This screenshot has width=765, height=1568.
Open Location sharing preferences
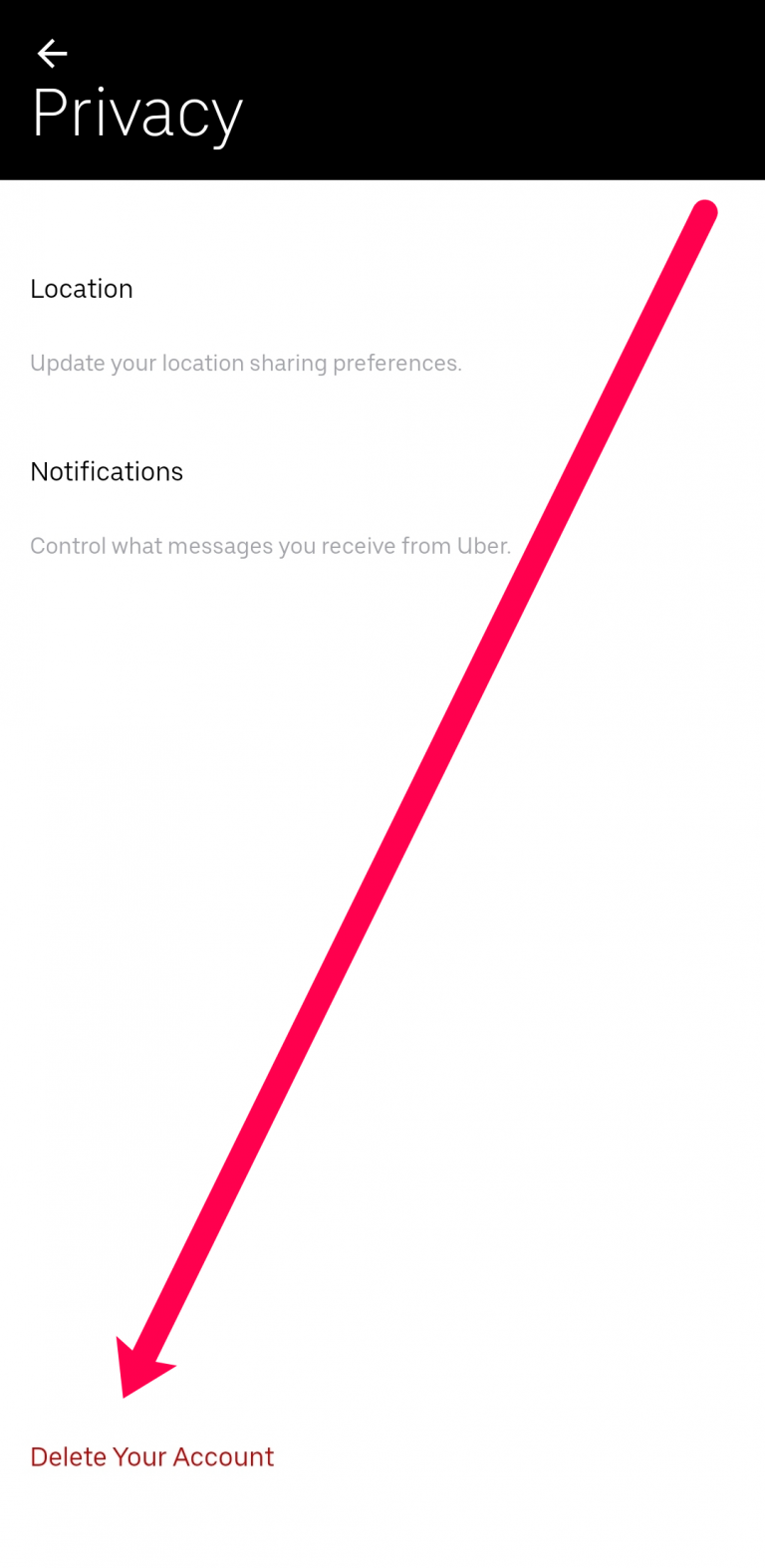click(82, 289)
